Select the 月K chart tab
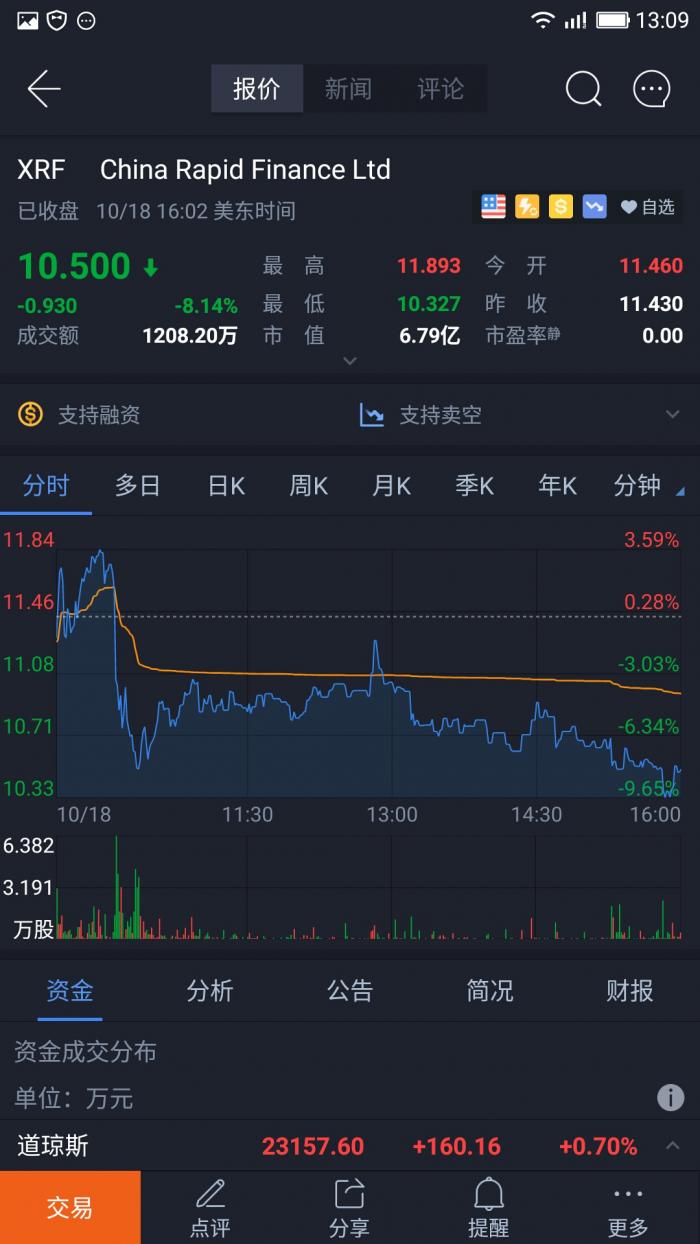This screenshot has width=700, height=1244. (x=392, y=486)
